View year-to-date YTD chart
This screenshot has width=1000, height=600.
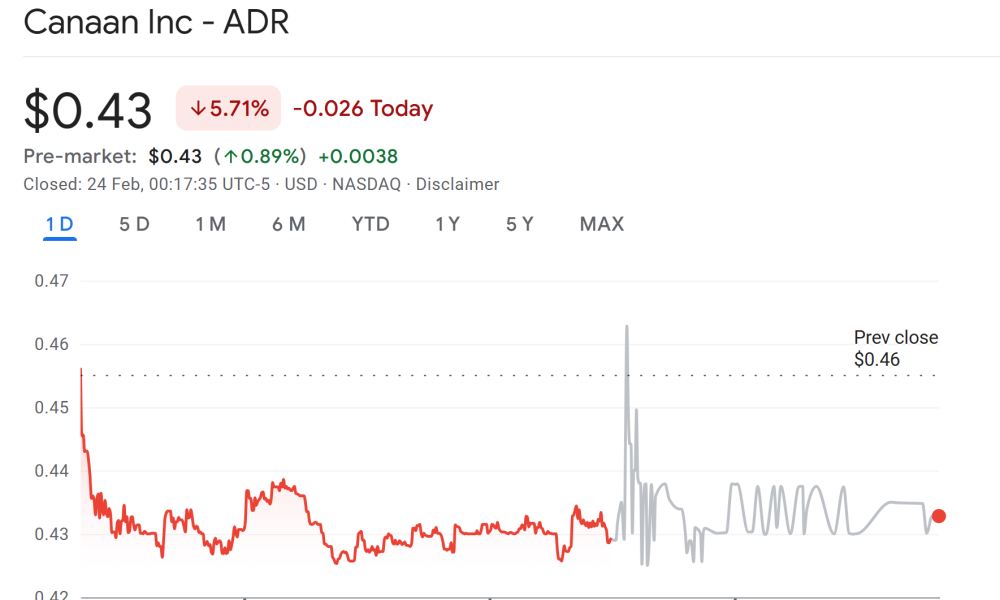370,224
